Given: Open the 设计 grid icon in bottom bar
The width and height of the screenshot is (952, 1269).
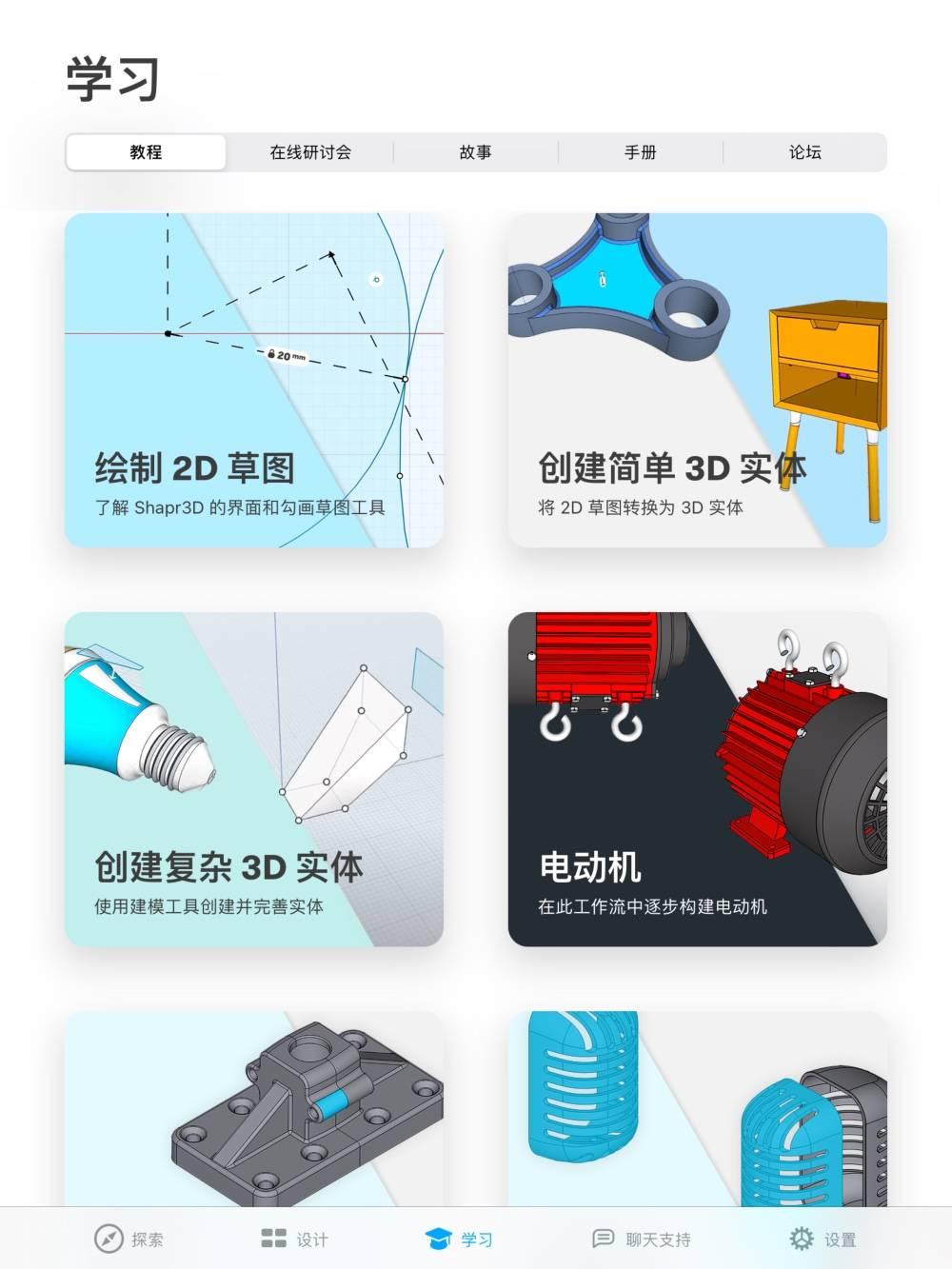Looking at the screenshot, I should (272, 1239).
